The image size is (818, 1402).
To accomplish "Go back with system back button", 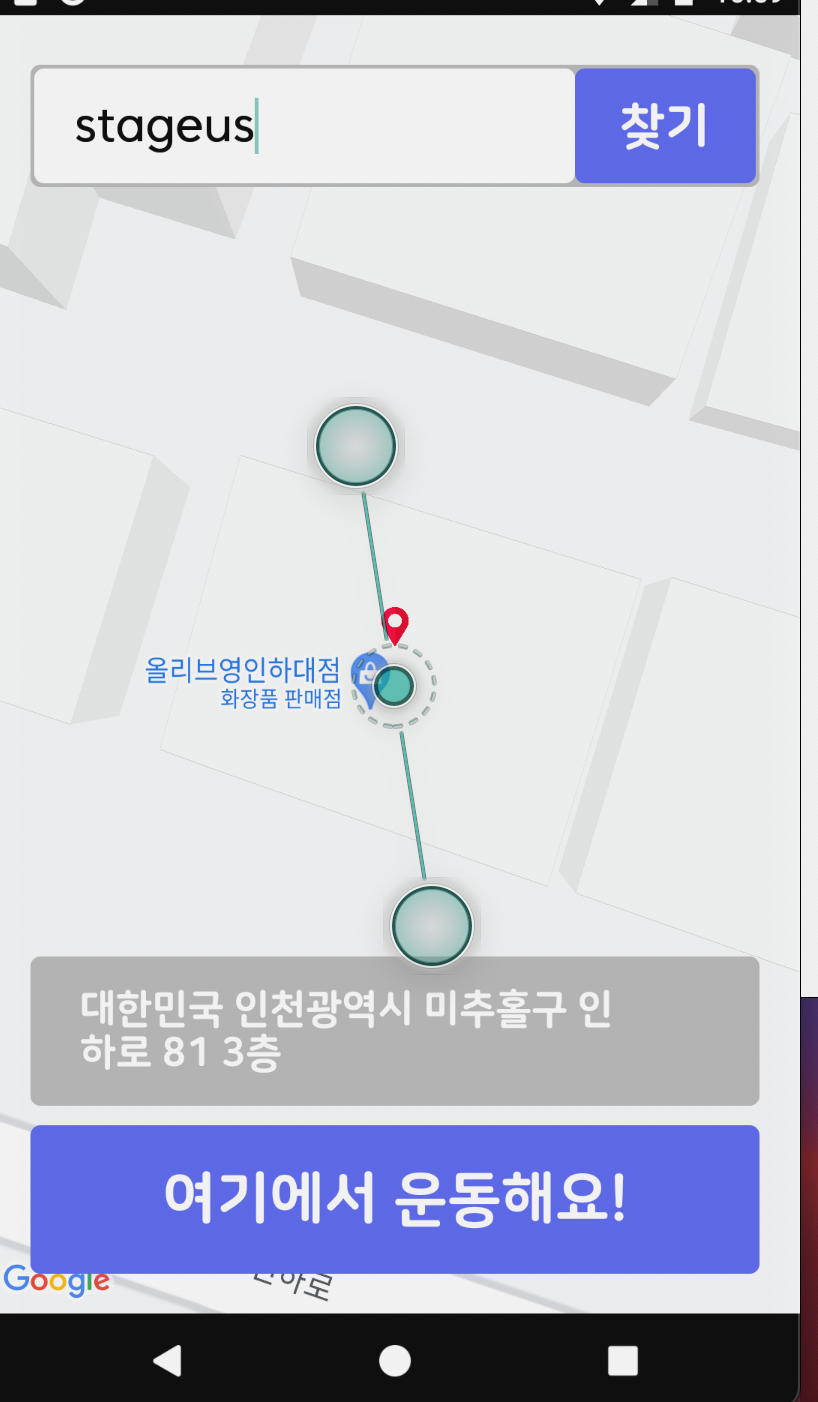I will tap(167, 1360).
